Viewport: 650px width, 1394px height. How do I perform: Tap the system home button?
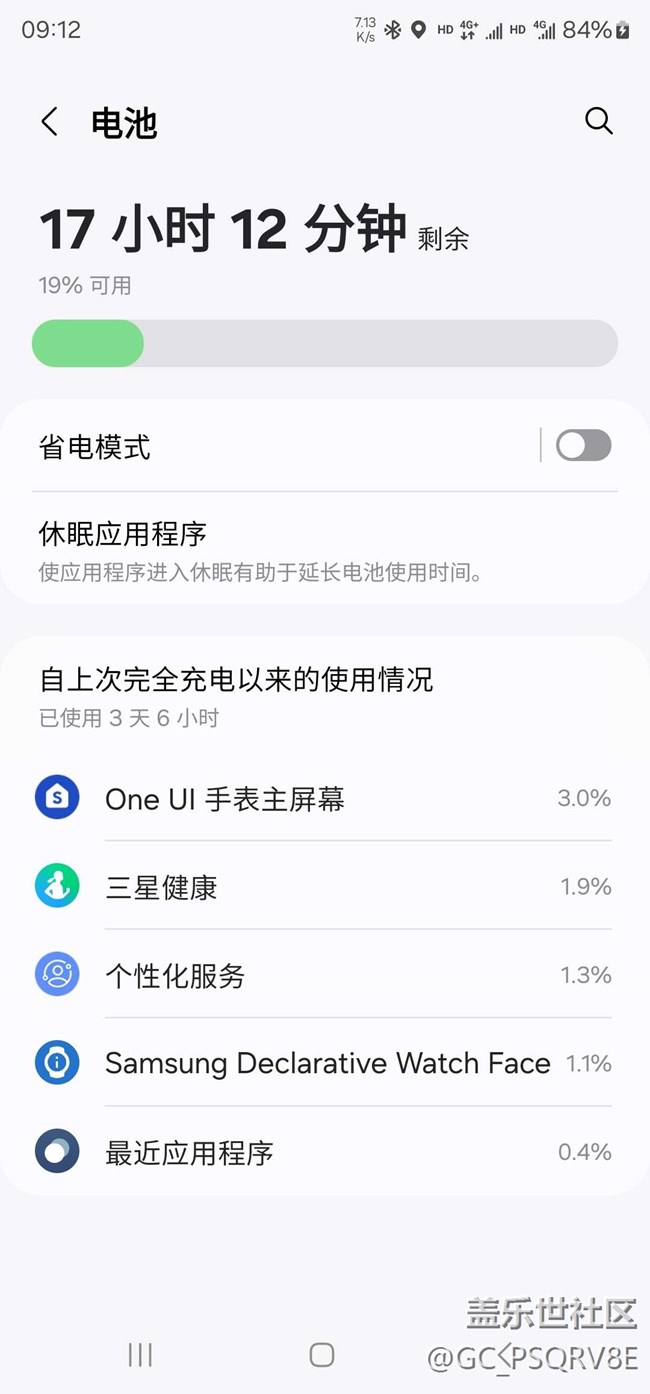click(322, 1355)
